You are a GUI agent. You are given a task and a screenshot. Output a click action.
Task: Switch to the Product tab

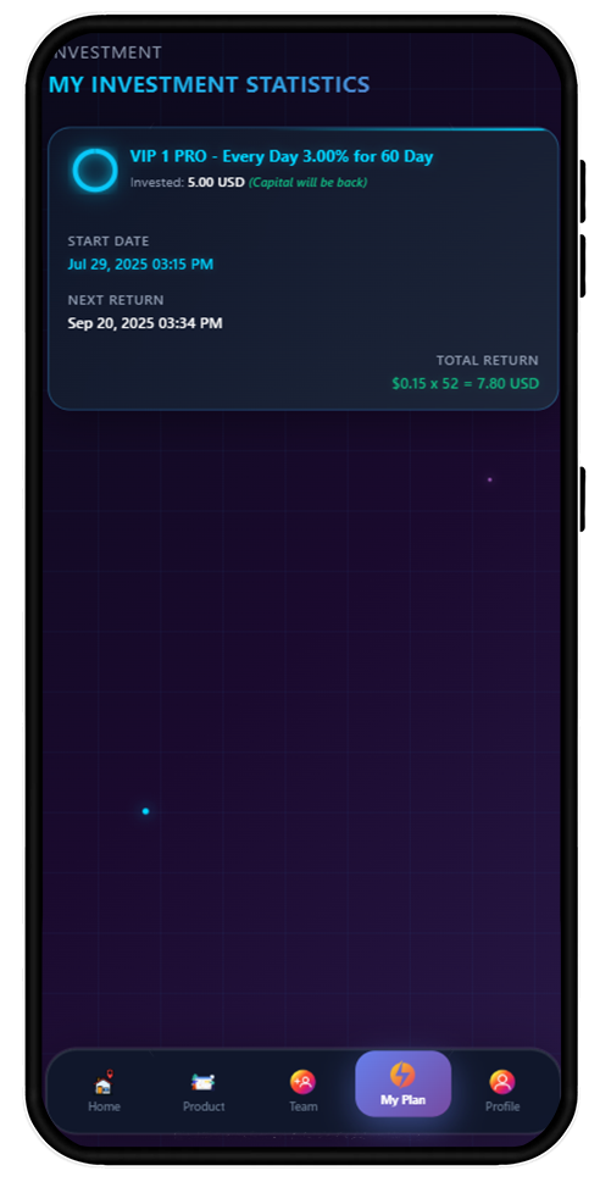203,1090
